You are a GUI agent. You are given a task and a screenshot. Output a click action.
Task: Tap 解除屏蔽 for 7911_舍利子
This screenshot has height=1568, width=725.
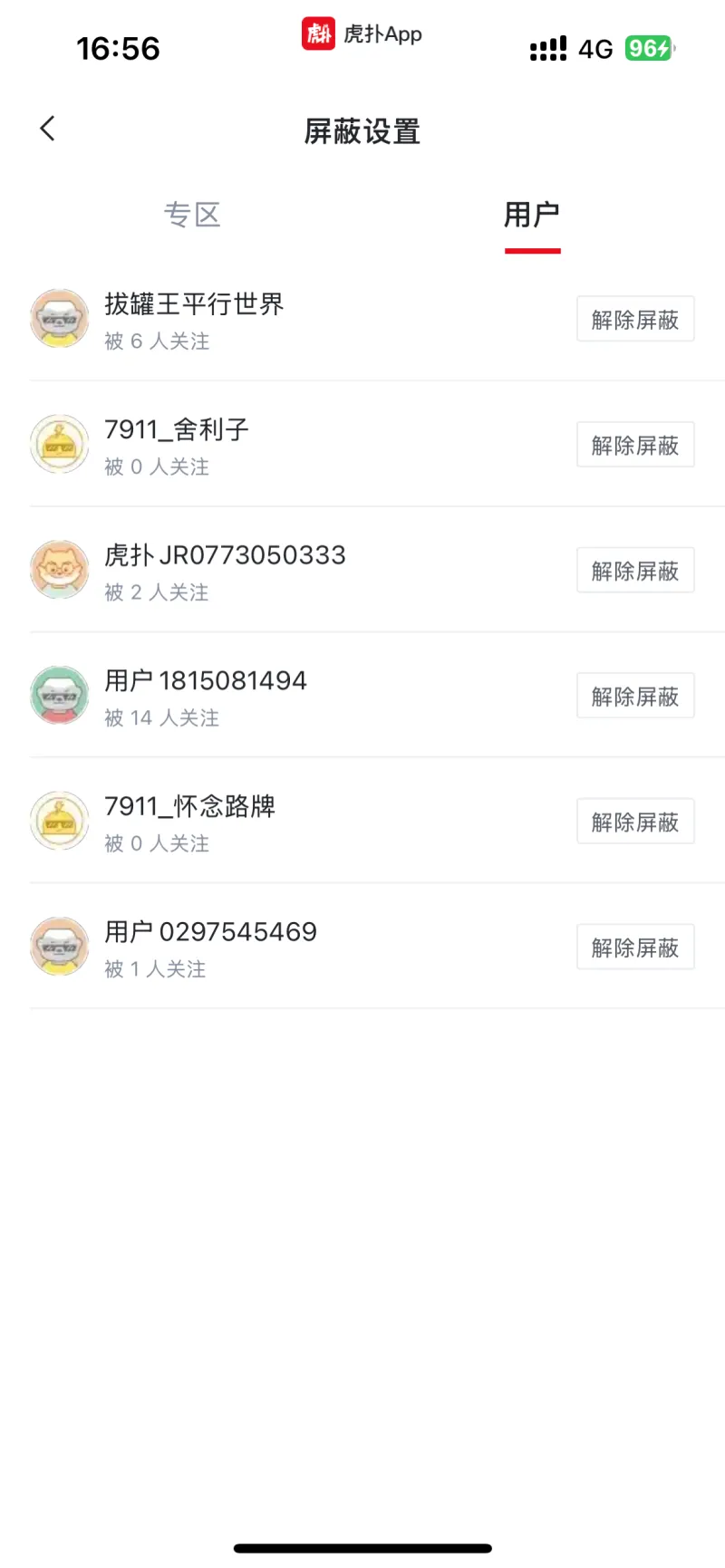[635, 445]
